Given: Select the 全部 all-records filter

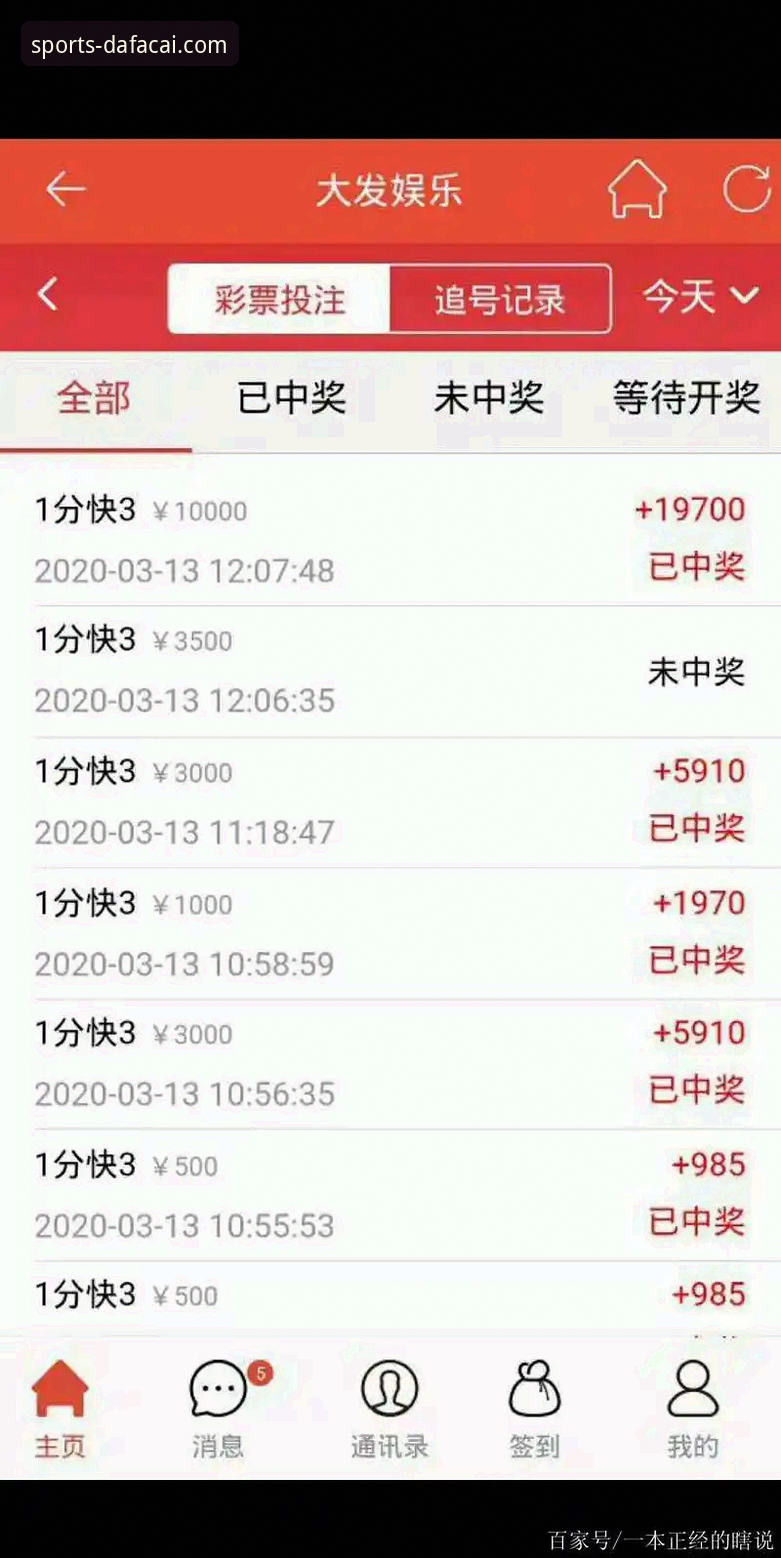Looking at the screenshot, I should pos(92,398).
